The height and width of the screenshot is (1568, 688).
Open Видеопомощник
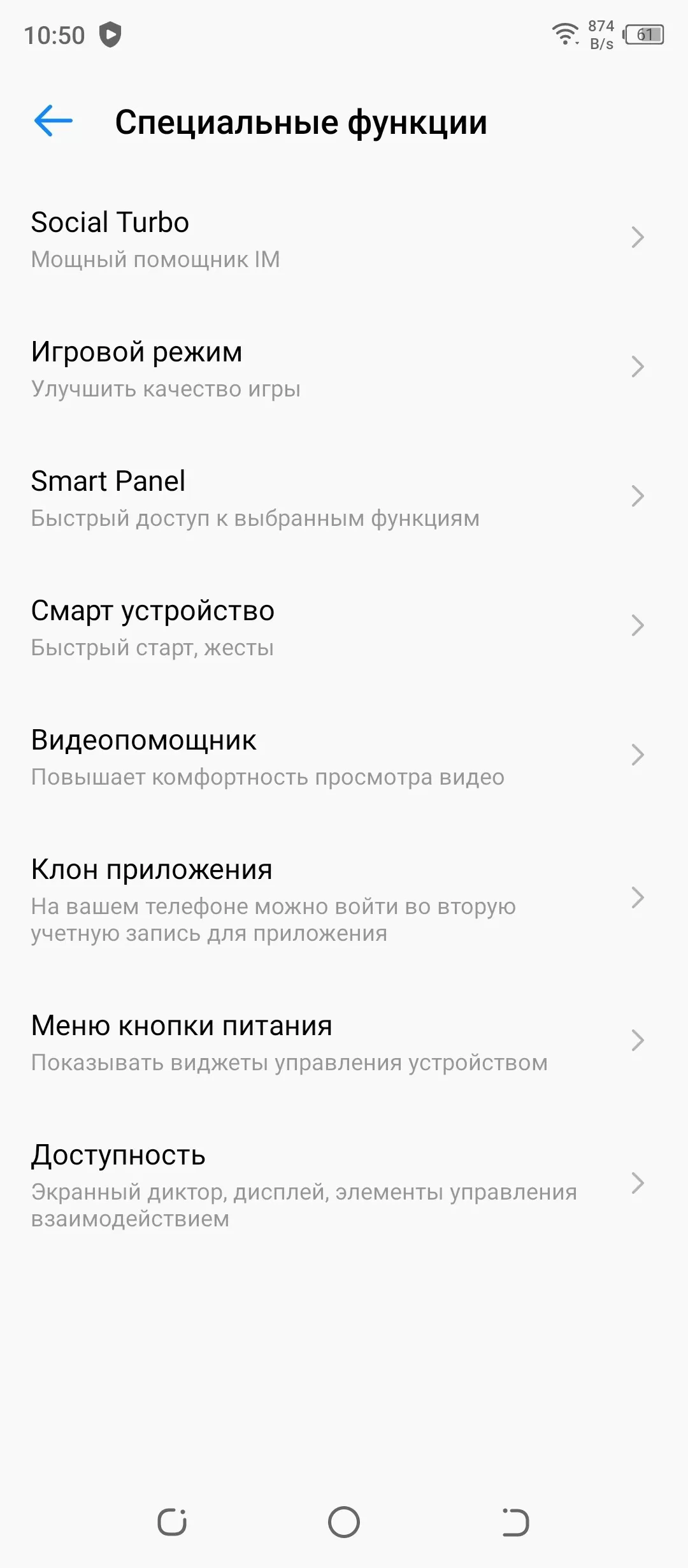[344, 756]
